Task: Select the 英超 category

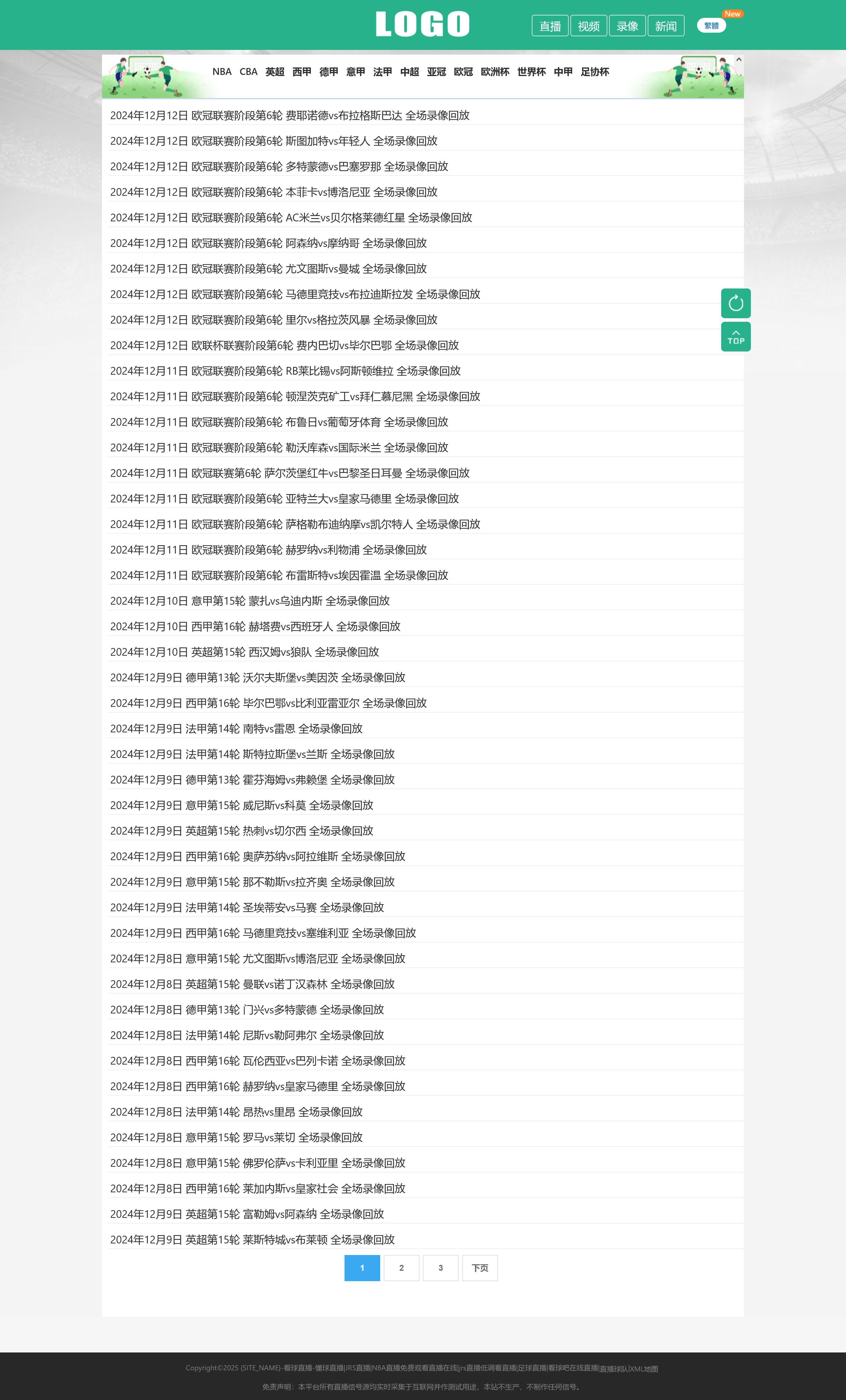Action: 275,72
